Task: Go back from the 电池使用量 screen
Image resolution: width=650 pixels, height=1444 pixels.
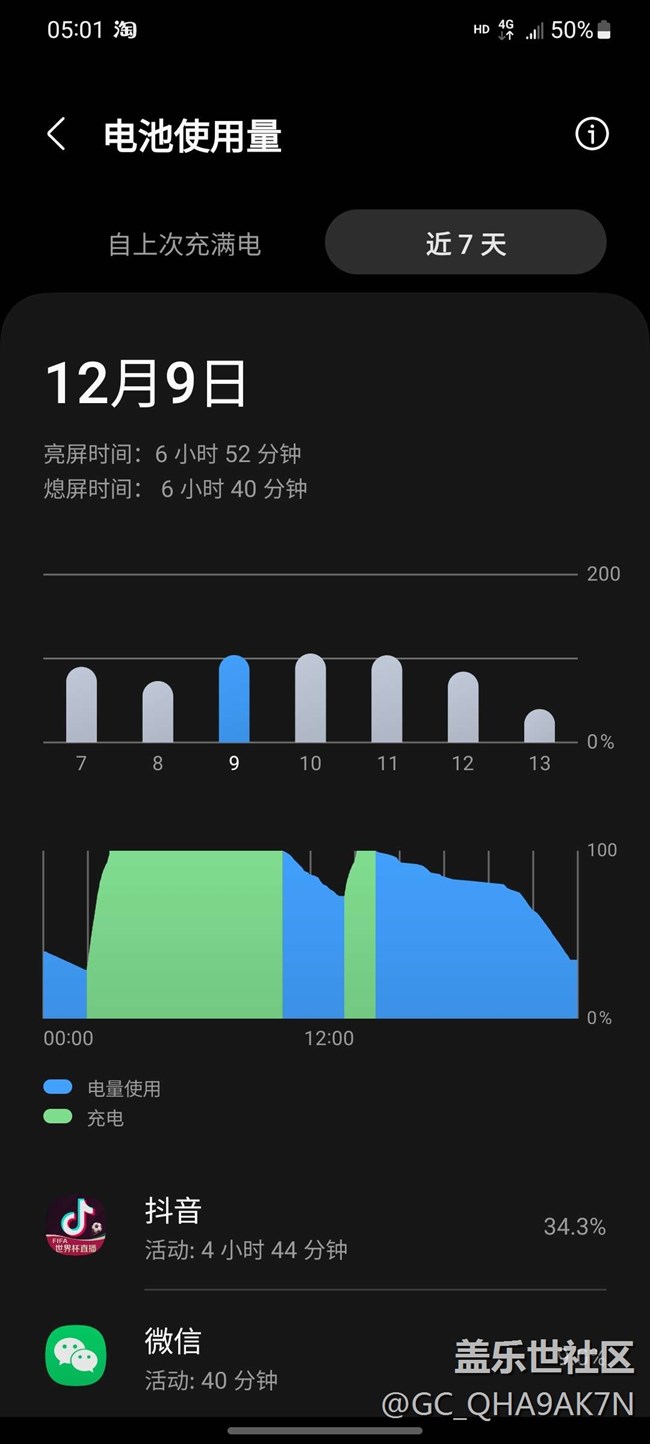Action: click(x=57, y=134)
